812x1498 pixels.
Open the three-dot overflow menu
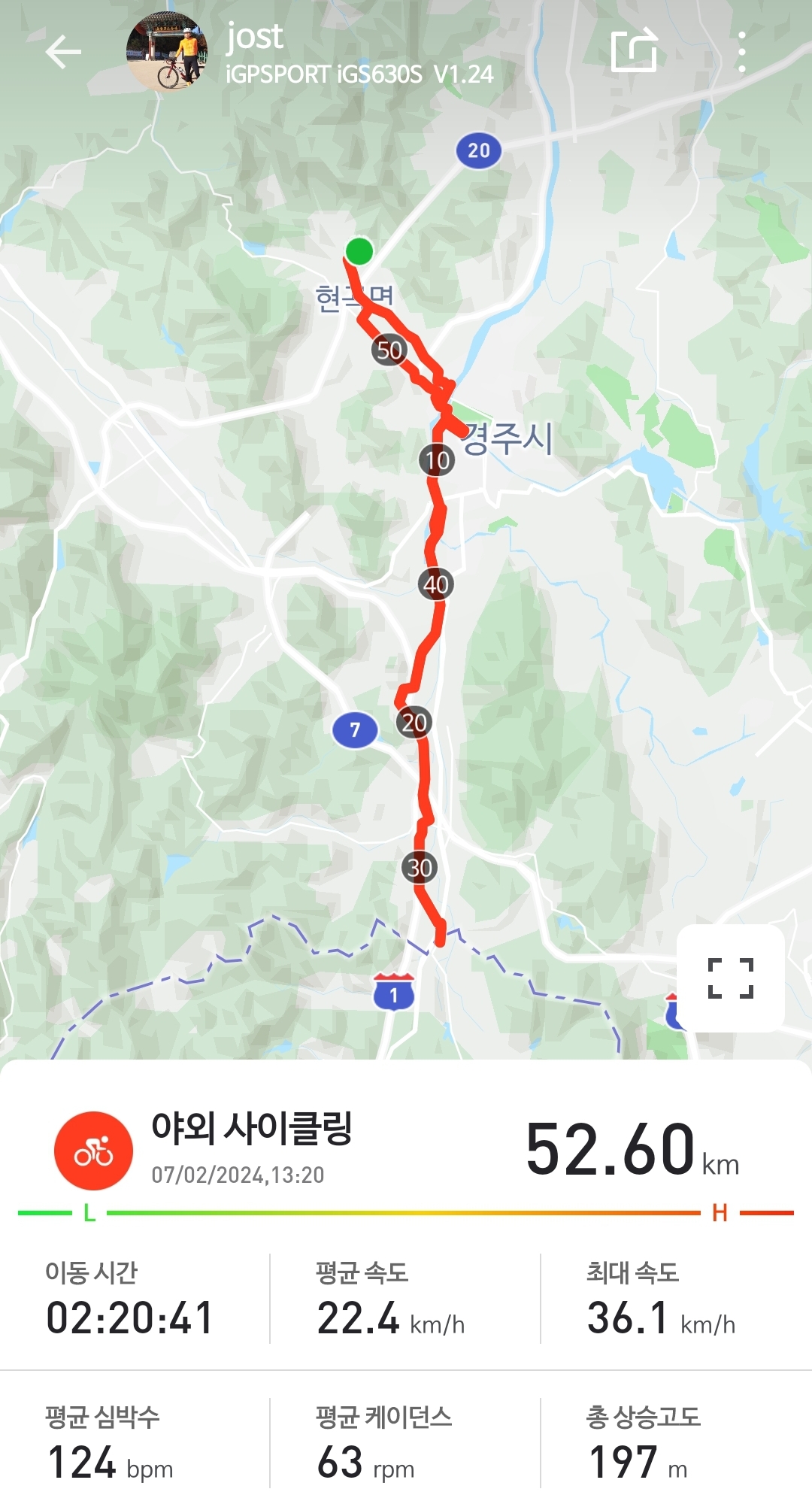click(741, 52)
